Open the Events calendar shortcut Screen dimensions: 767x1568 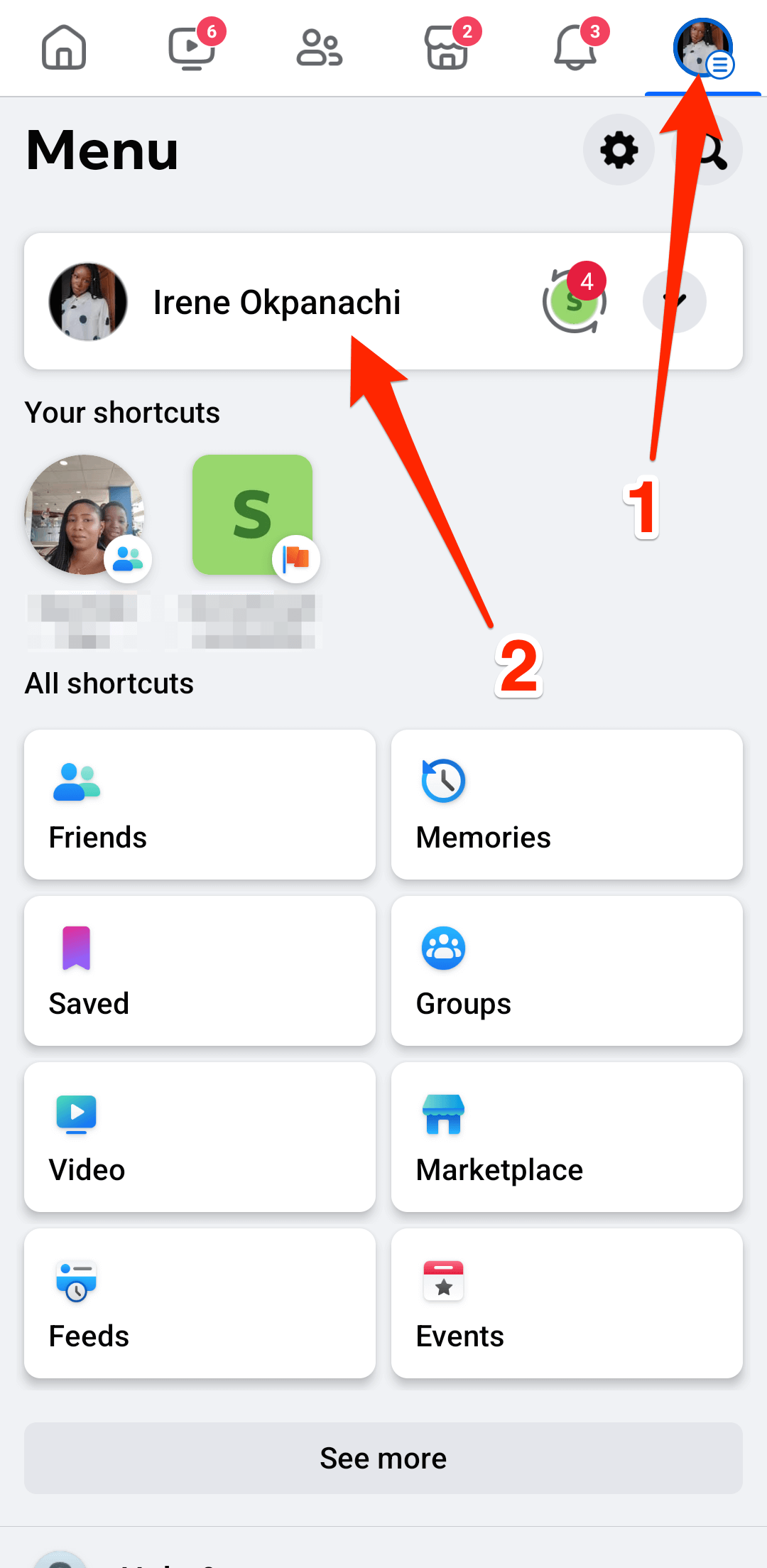pos(567,1303)
